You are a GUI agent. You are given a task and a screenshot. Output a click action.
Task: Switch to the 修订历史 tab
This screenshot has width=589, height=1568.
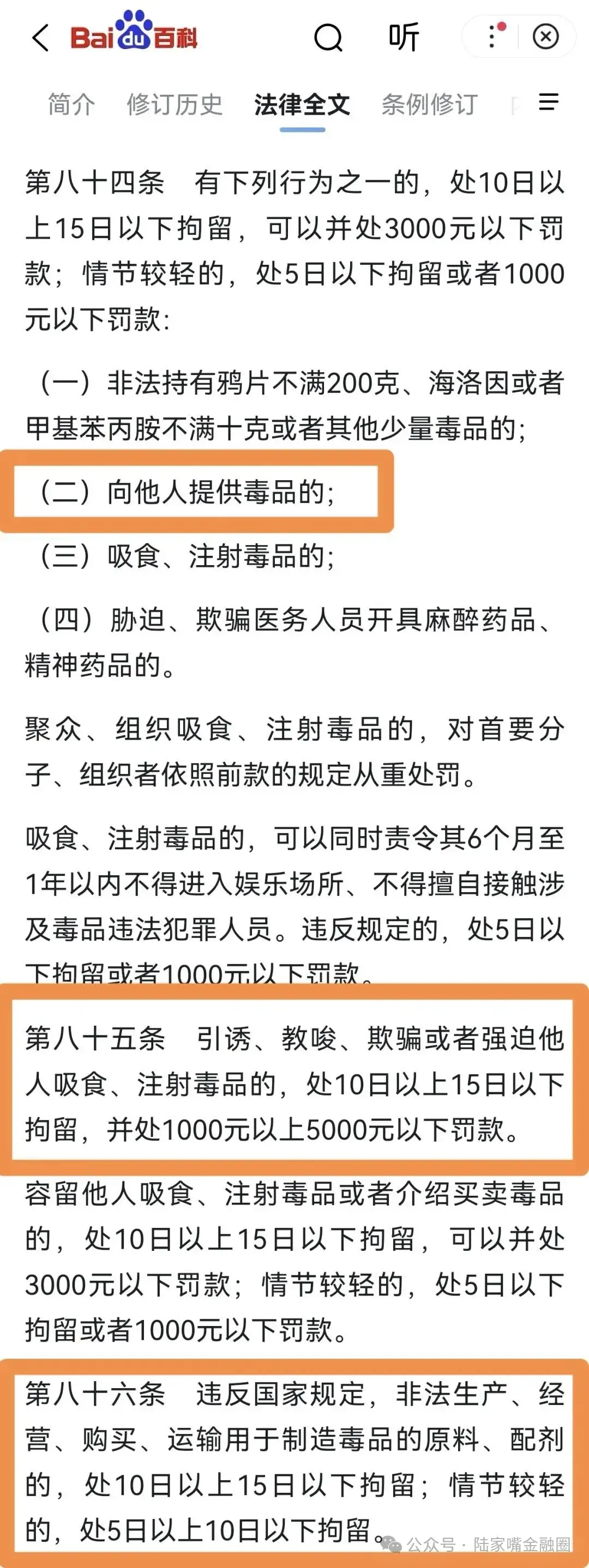pos(174,105)
